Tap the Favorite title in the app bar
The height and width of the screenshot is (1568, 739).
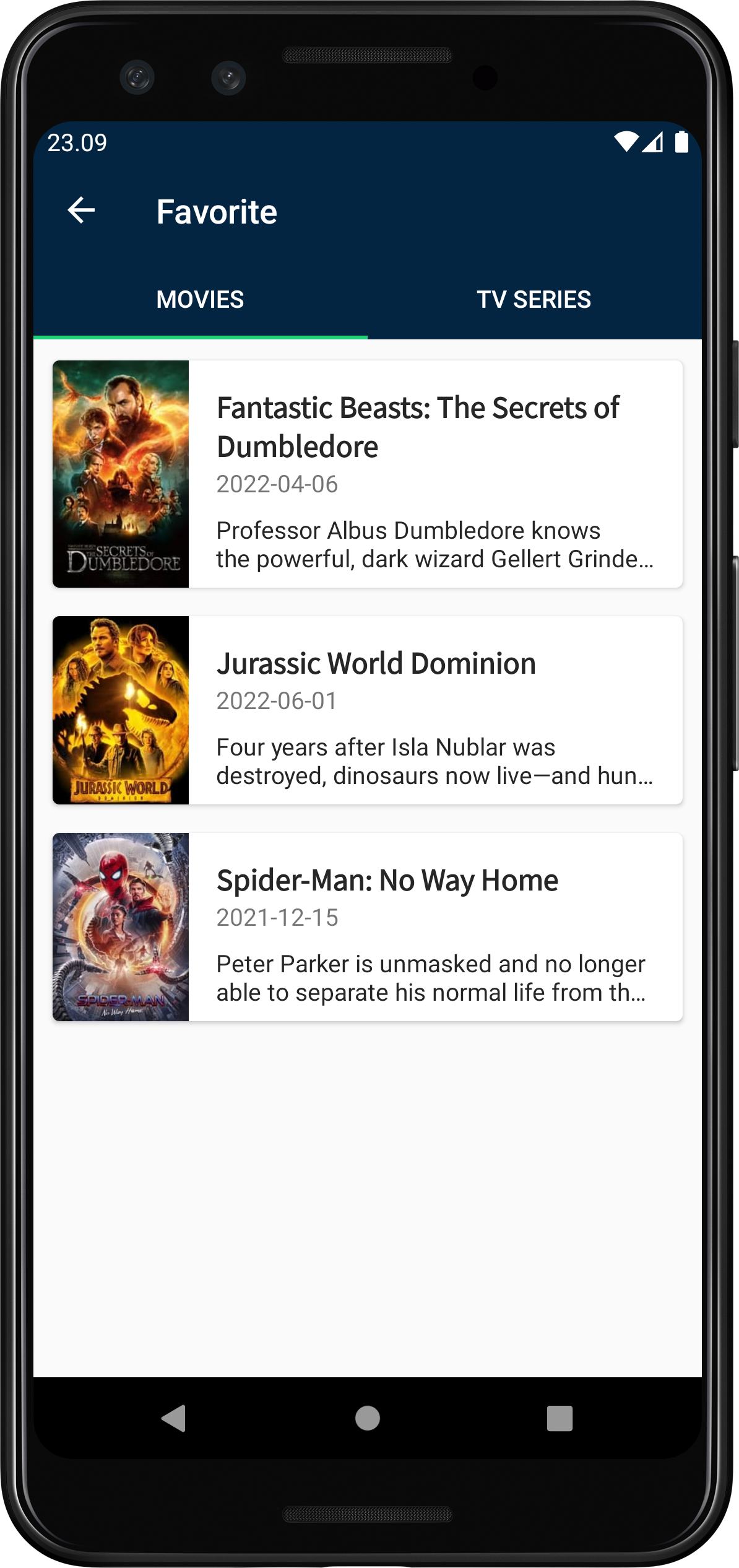click(216, 211)
